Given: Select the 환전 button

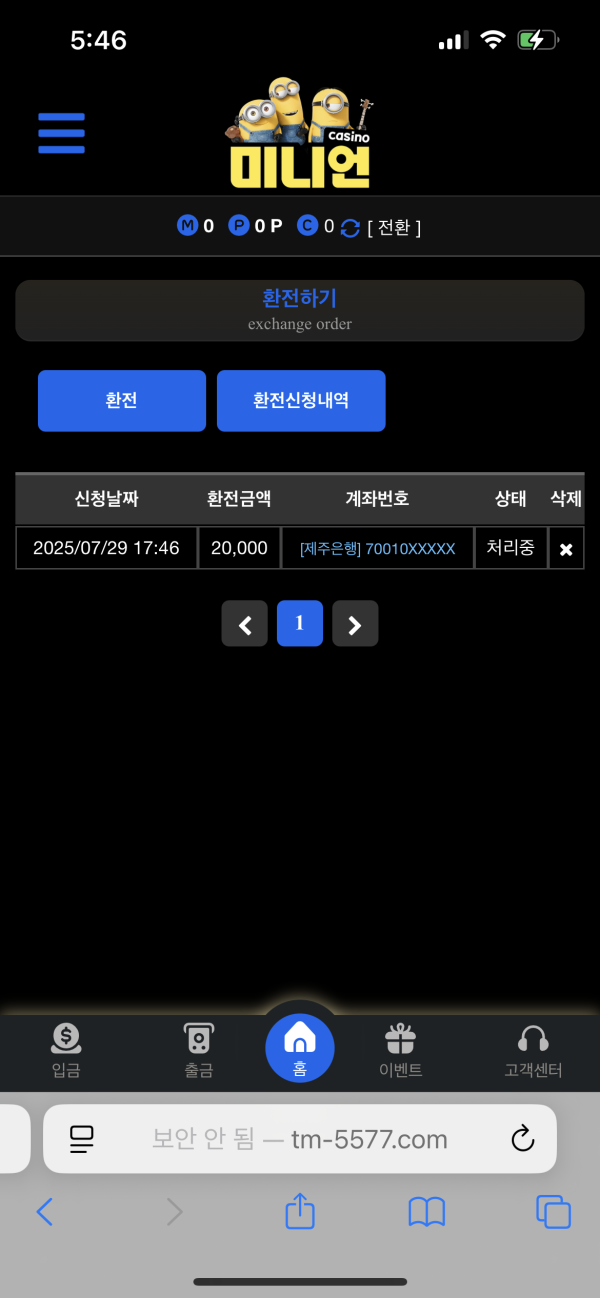Looking at the screenshot, I should click(x=121, y=401).
